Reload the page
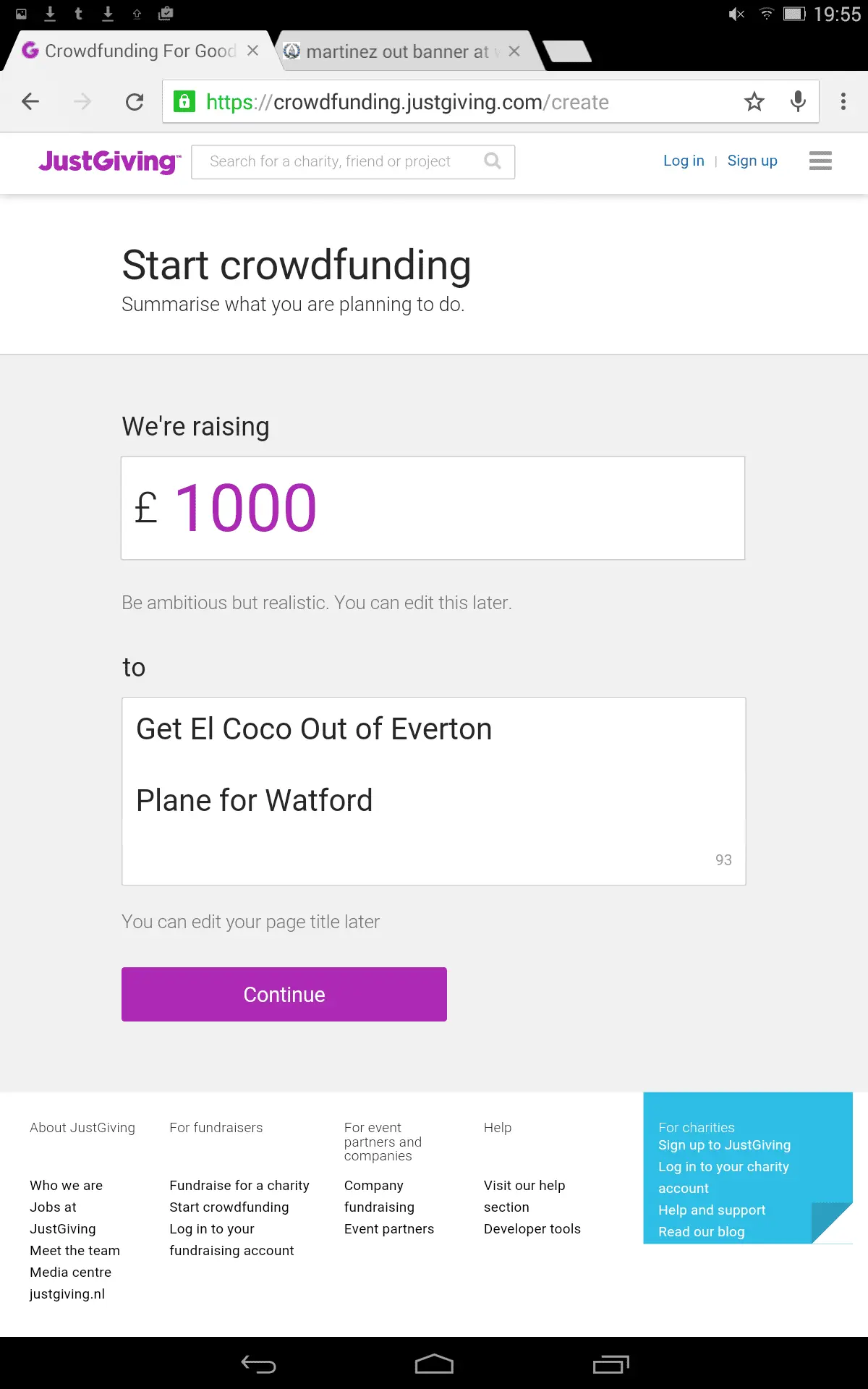This screenshot has width=868, height=1389. [x=135, y=101]
